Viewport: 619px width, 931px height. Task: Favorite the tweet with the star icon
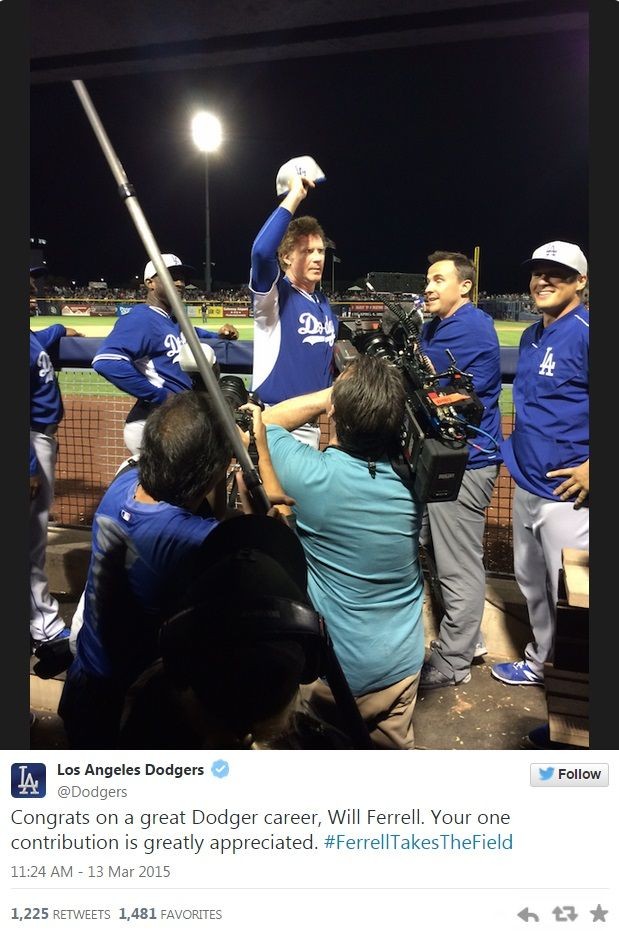pos(599,913)
